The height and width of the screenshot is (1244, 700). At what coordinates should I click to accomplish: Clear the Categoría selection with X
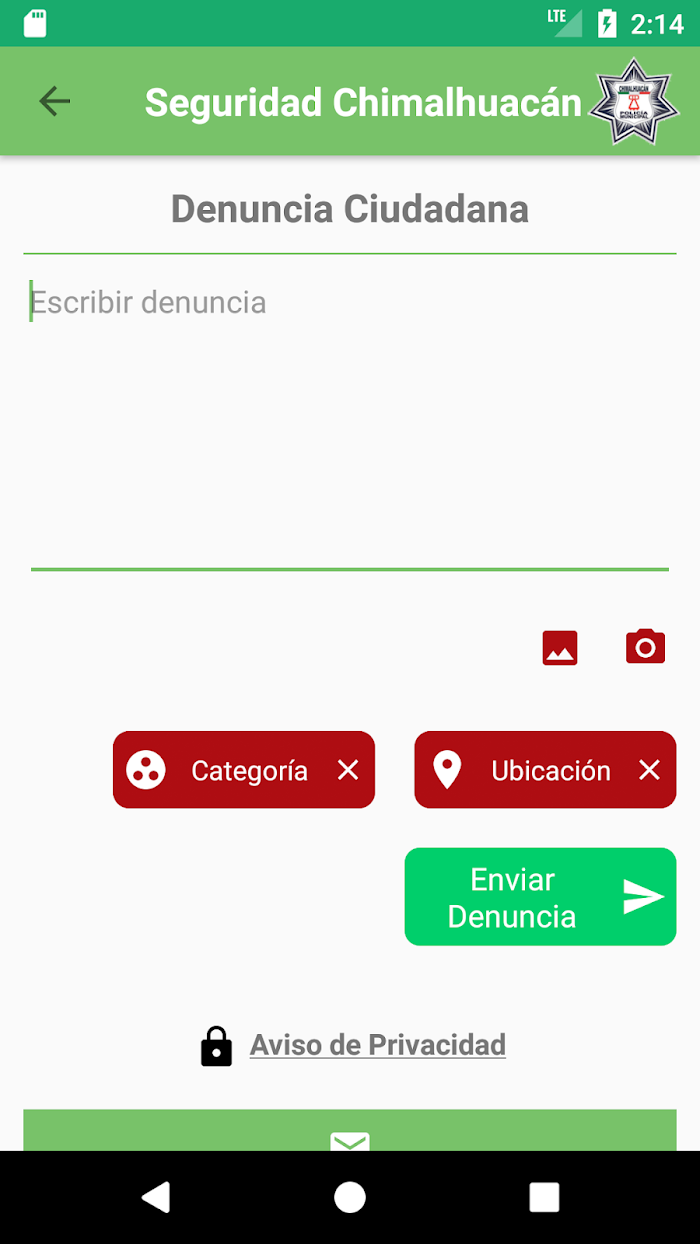(348, 770)
